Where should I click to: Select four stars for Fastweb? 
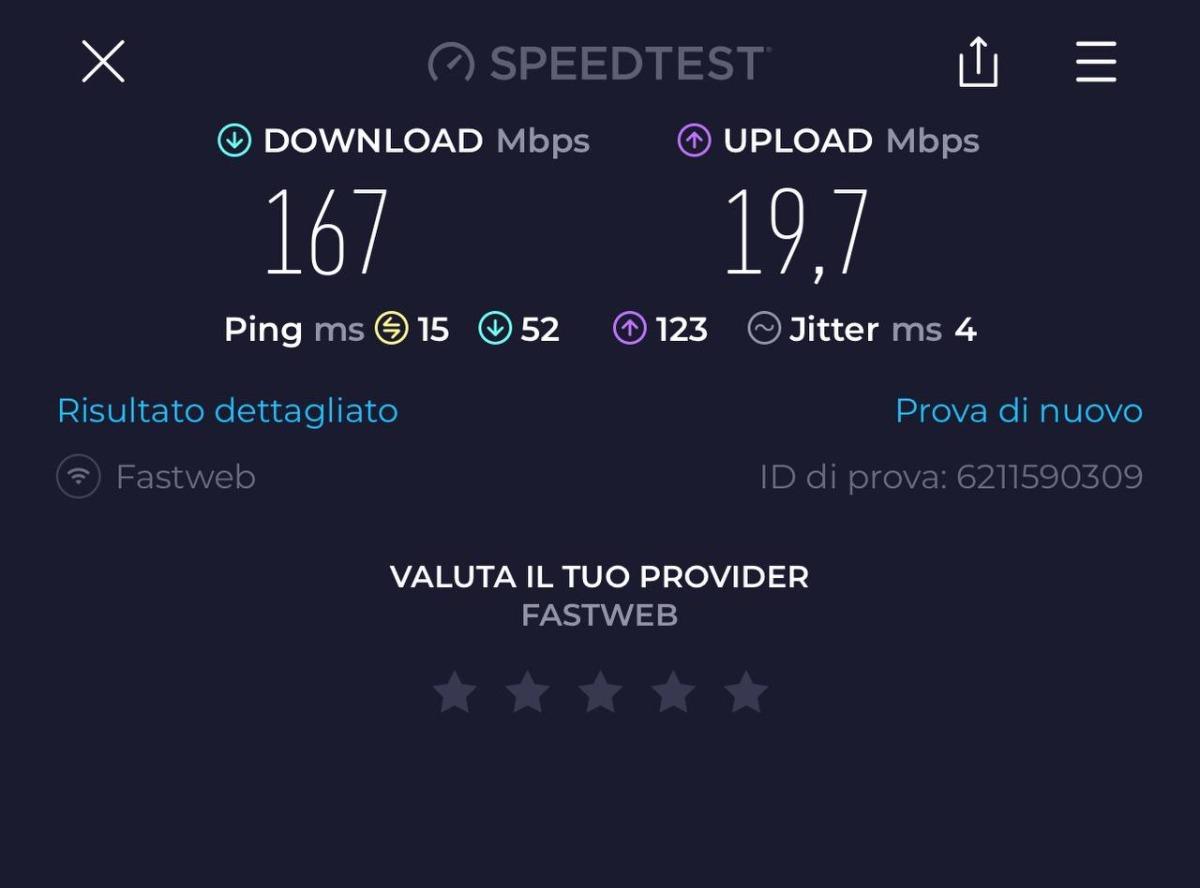673,692
